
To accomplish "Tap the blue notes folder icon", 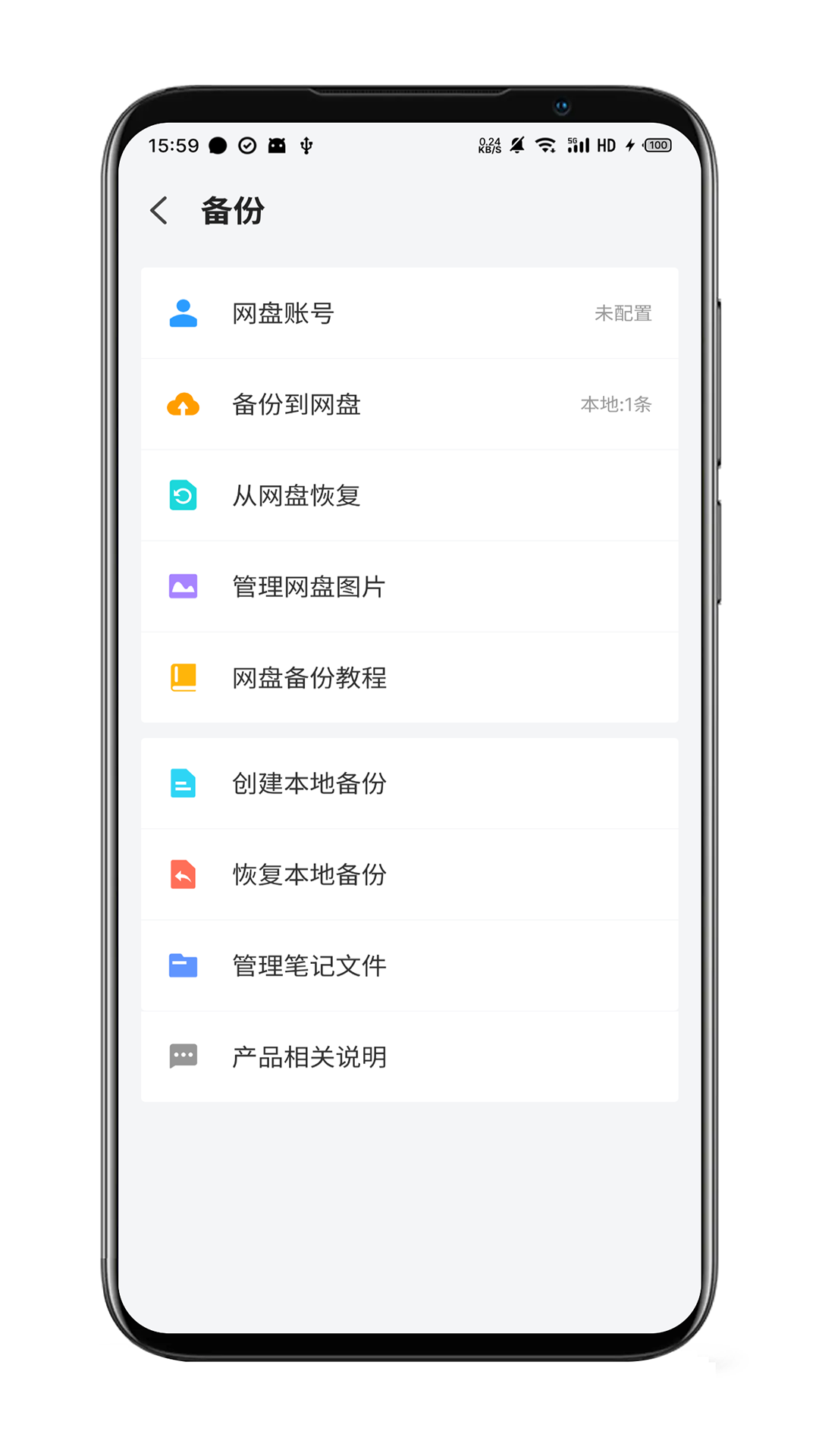I will [183, 965].
